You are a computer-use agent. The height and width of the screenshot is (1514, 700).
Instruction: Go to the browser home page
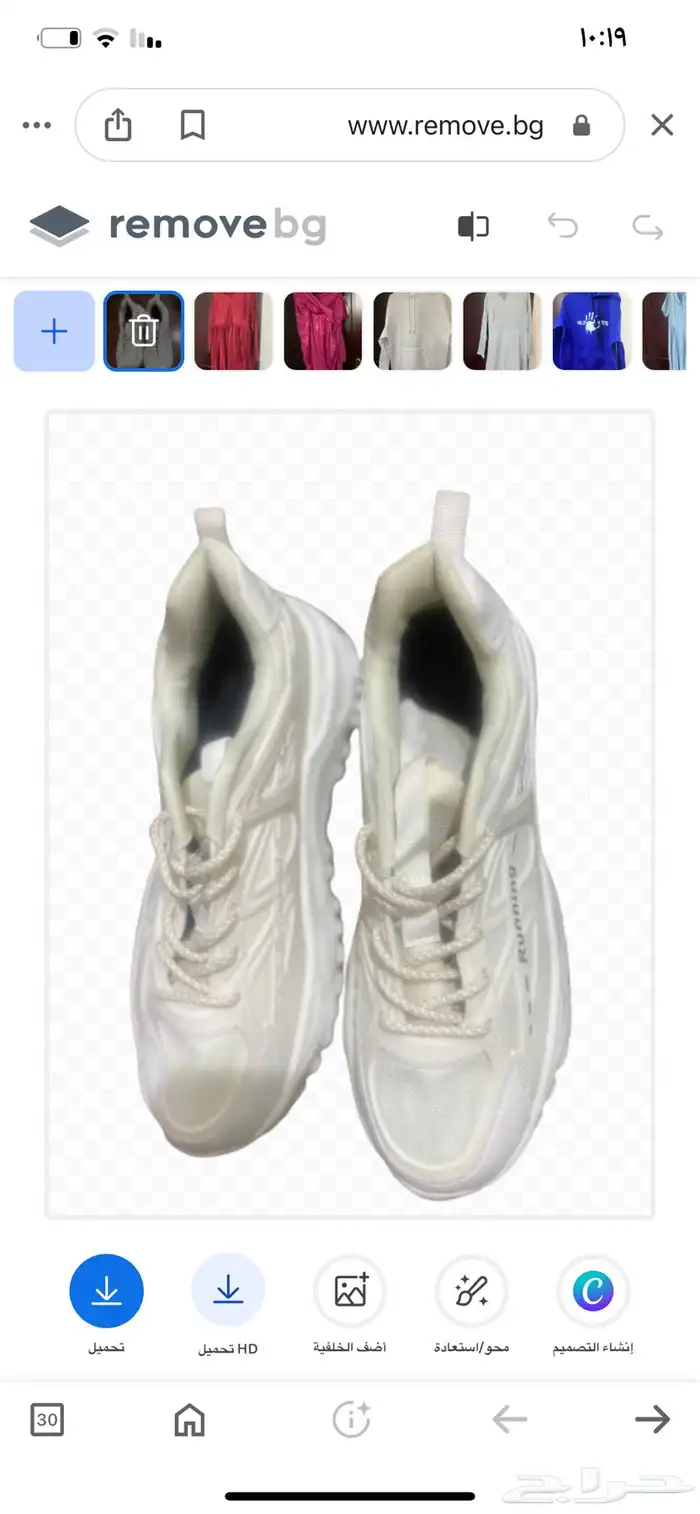189,1419
